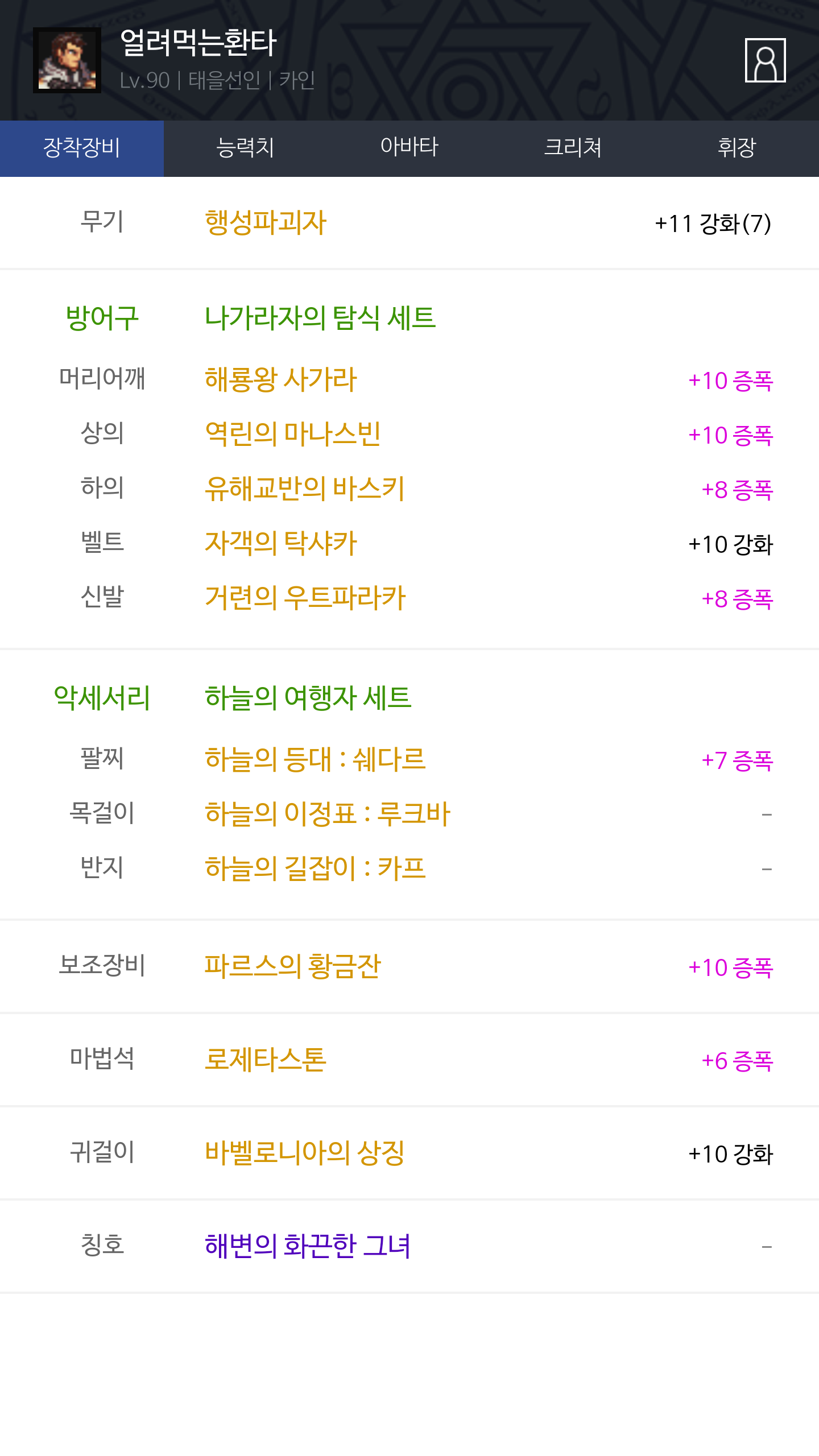Open weapon item 행성파괴자
This screenshot has height=1456, width=819.
pos(266,222)
